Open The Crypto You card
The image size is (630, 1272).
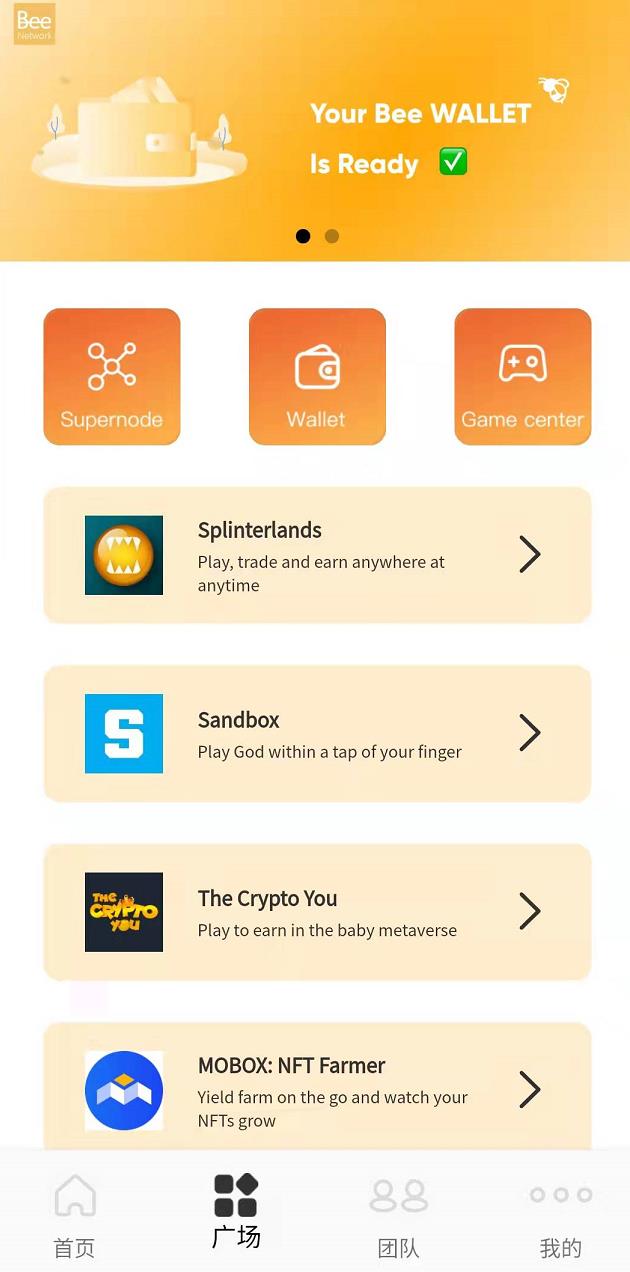tap(317, 911)
